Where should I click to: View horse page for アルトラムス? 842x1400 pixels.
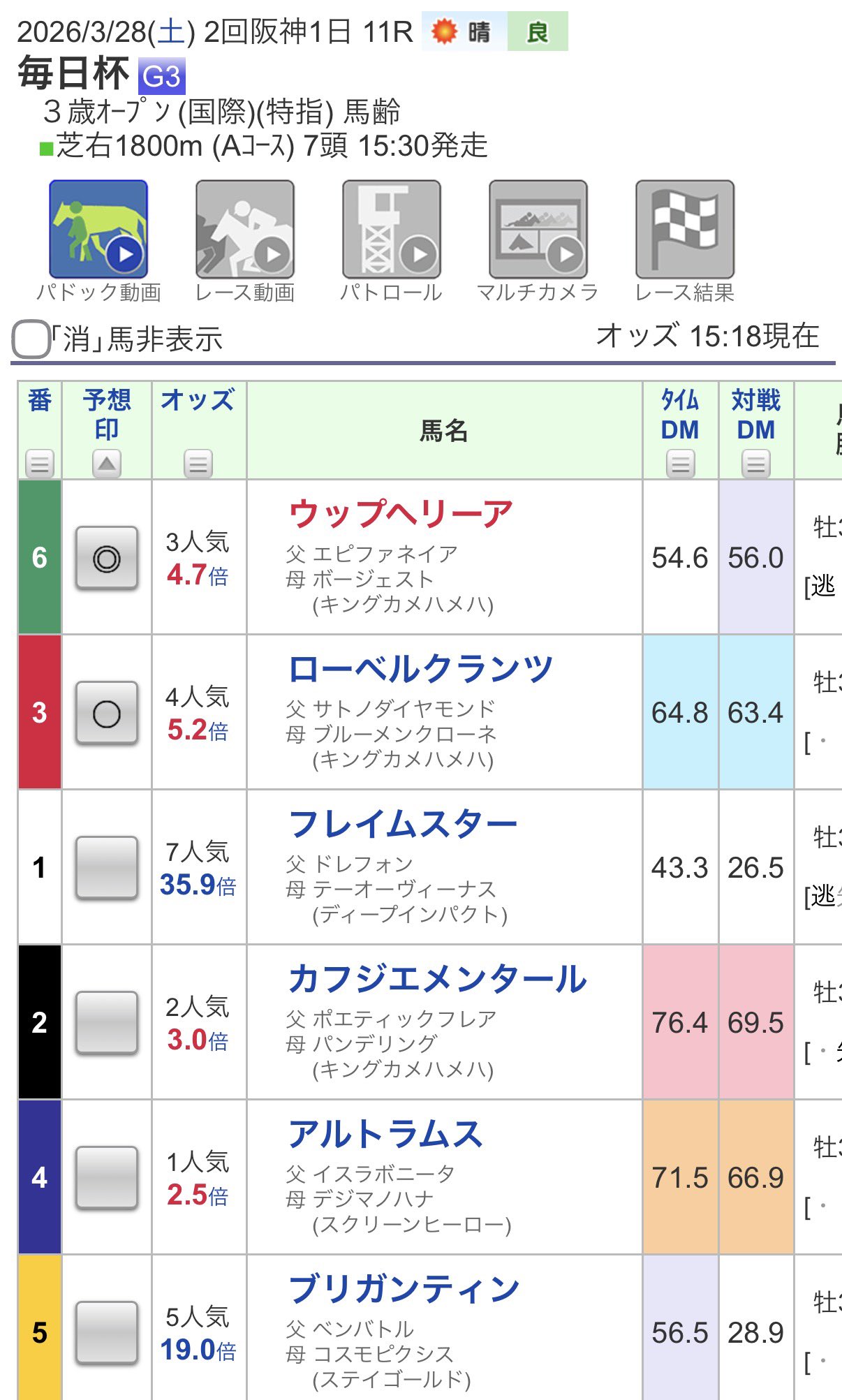[x=385, y=1134]
